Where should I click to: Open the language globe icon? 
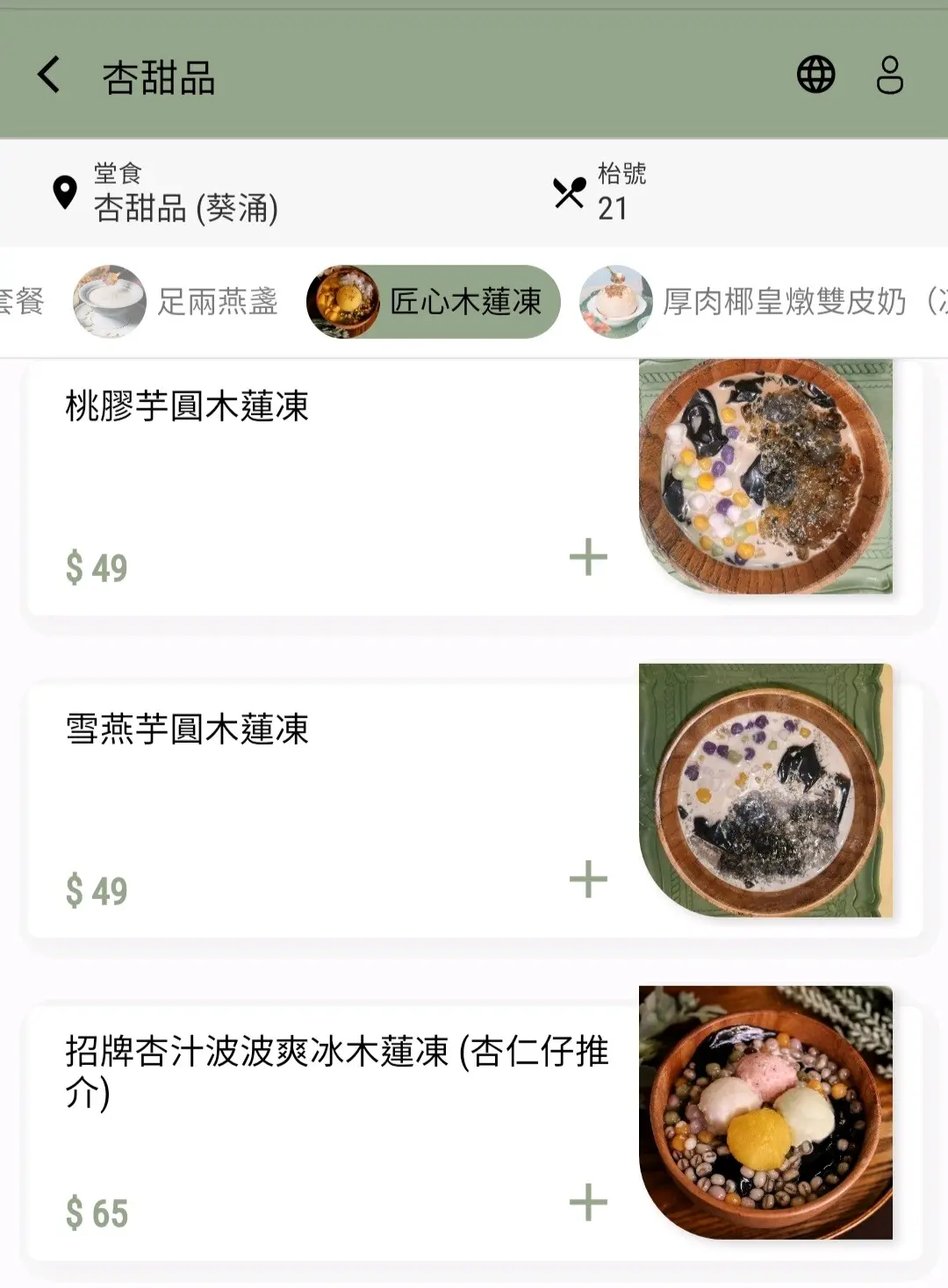pyautogui.click(x=815, y=75)
